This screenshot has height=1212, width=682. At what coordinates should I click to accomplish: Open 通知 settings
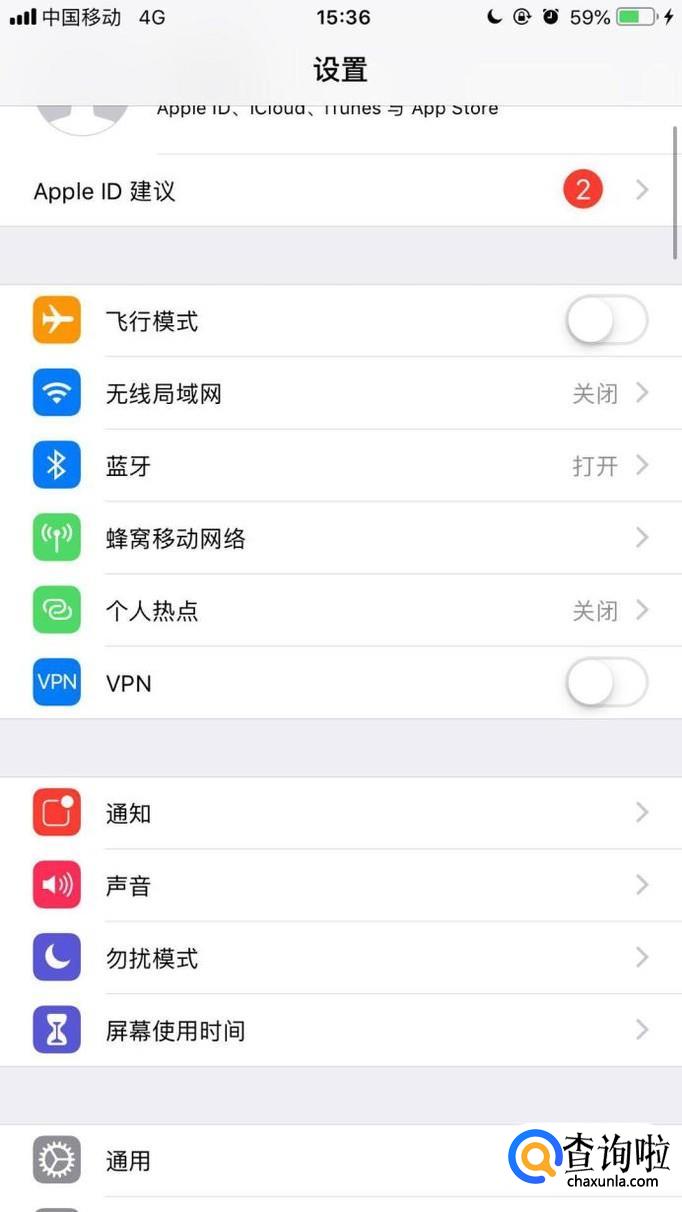point(340,814)
